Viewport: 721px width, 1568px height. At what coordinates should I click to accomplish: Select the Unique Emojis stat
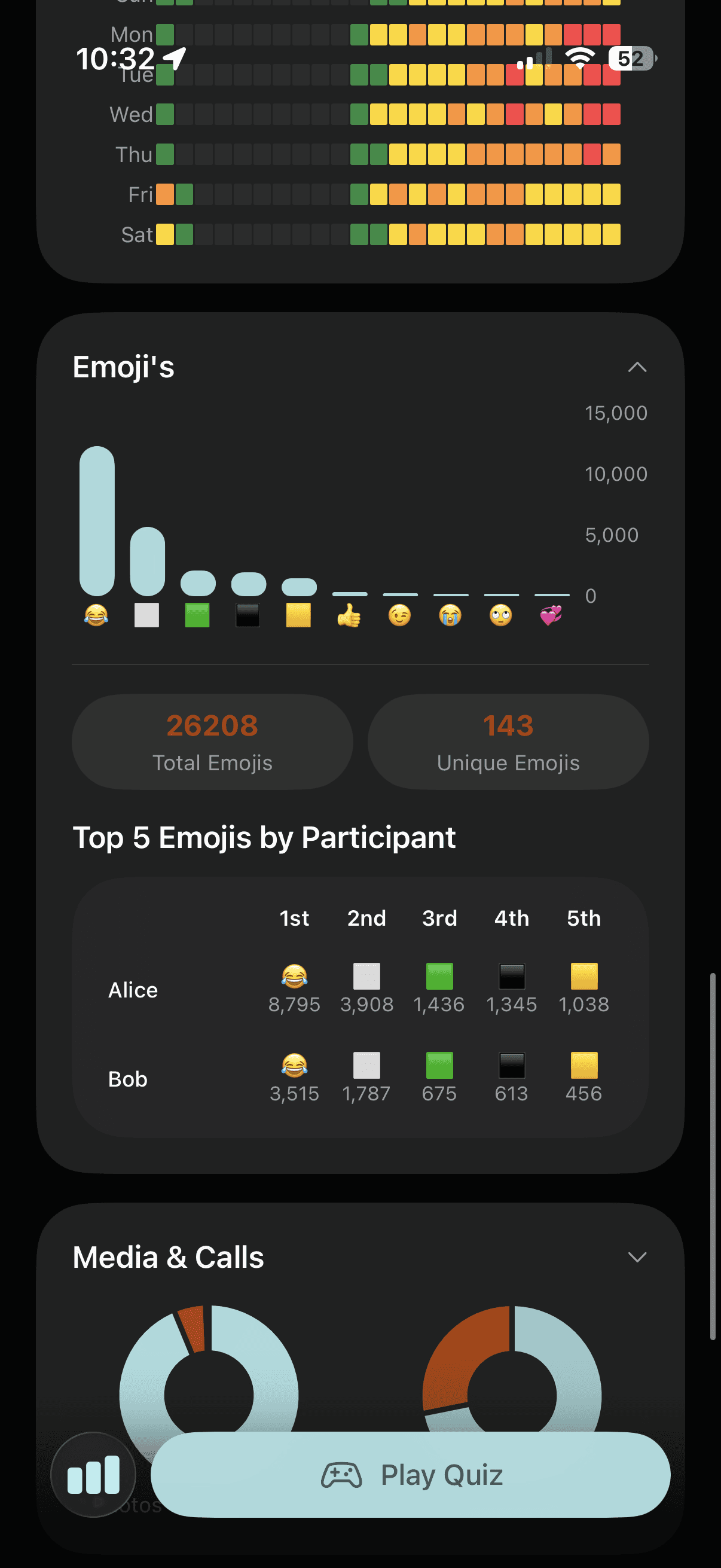coord(508,742)
